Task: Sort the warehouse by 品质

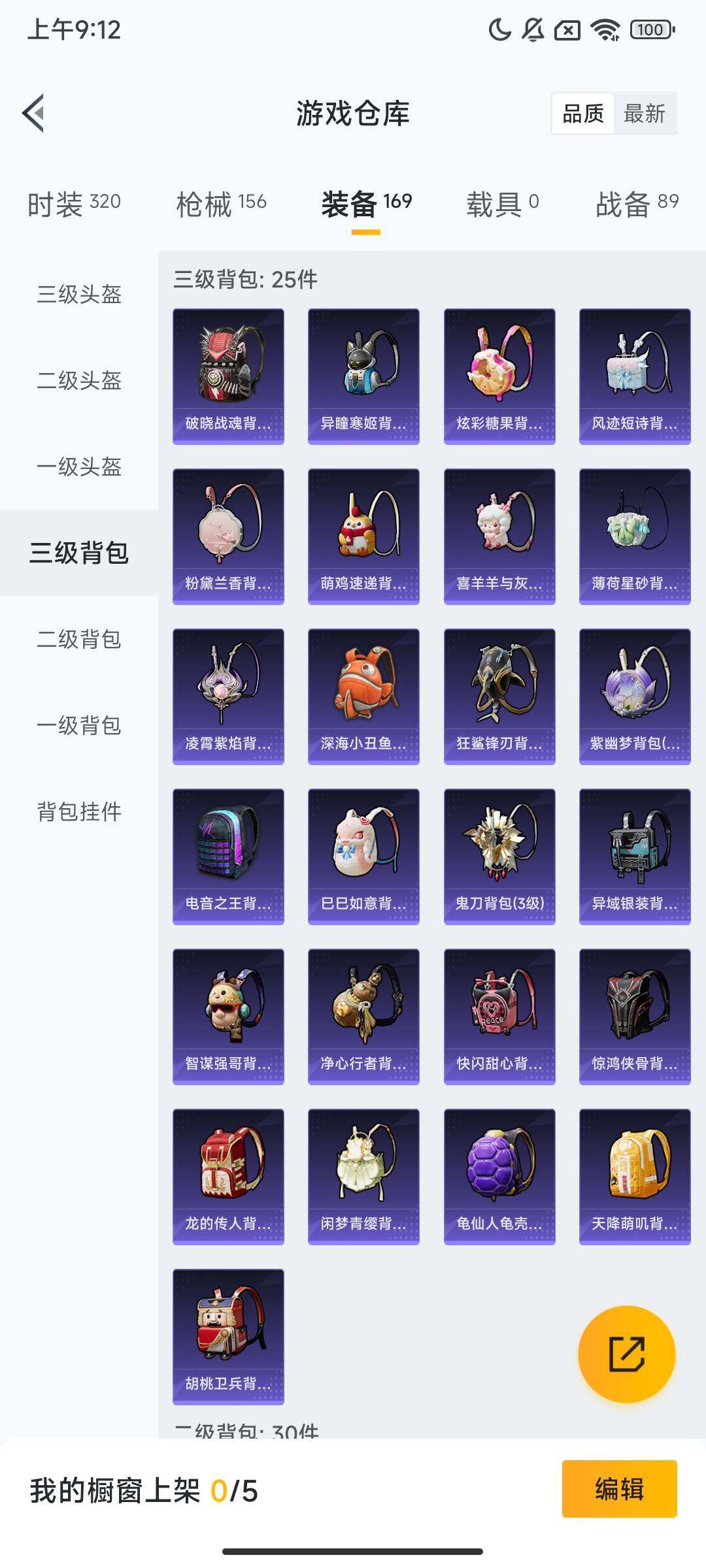Action: [582, 114]
